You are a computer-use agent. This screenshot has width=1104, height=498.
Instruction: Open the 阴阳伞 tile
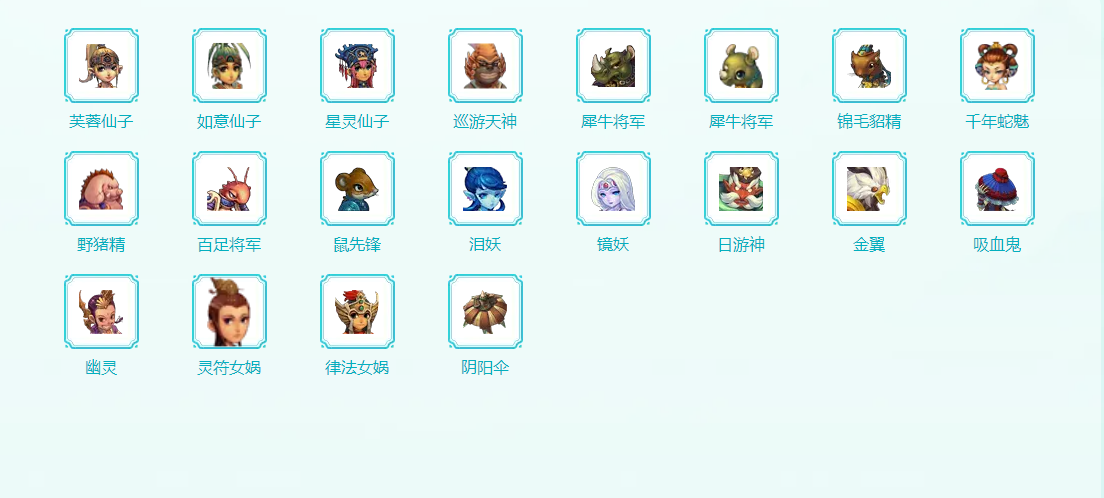pyautogui.click(x=485, y=312)
